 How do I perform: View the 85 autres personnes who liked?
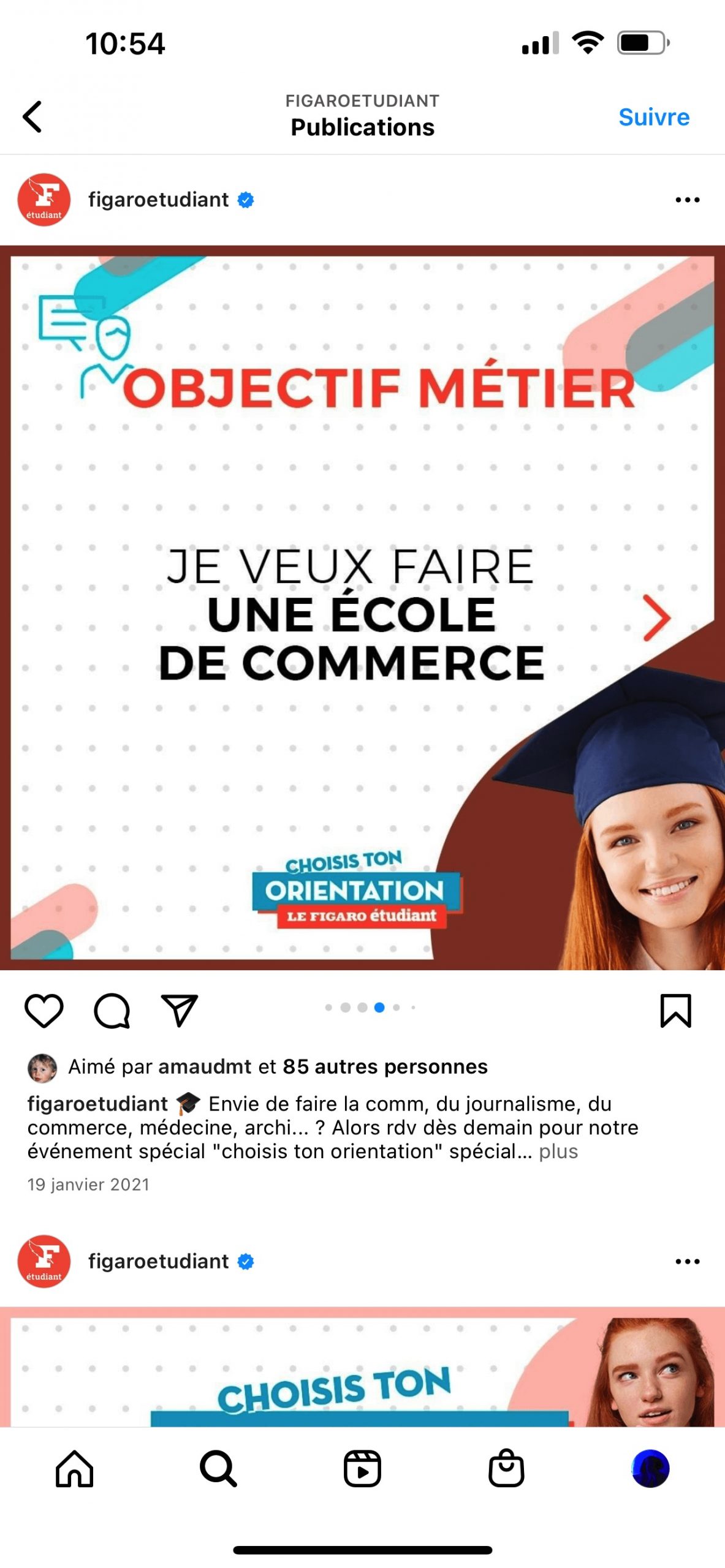(385, 1066)
